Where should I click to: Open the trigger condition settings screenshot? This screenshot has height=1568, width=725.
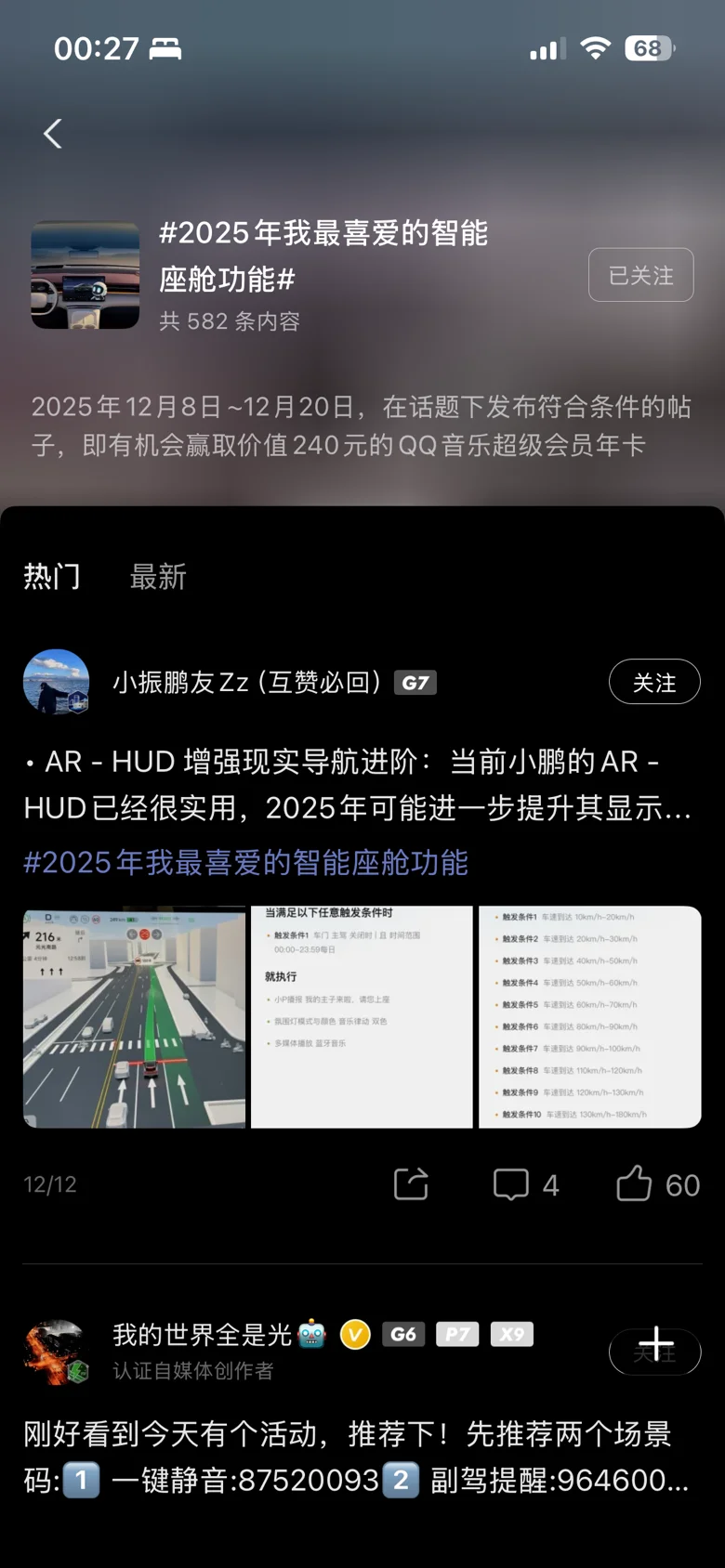362,1017
